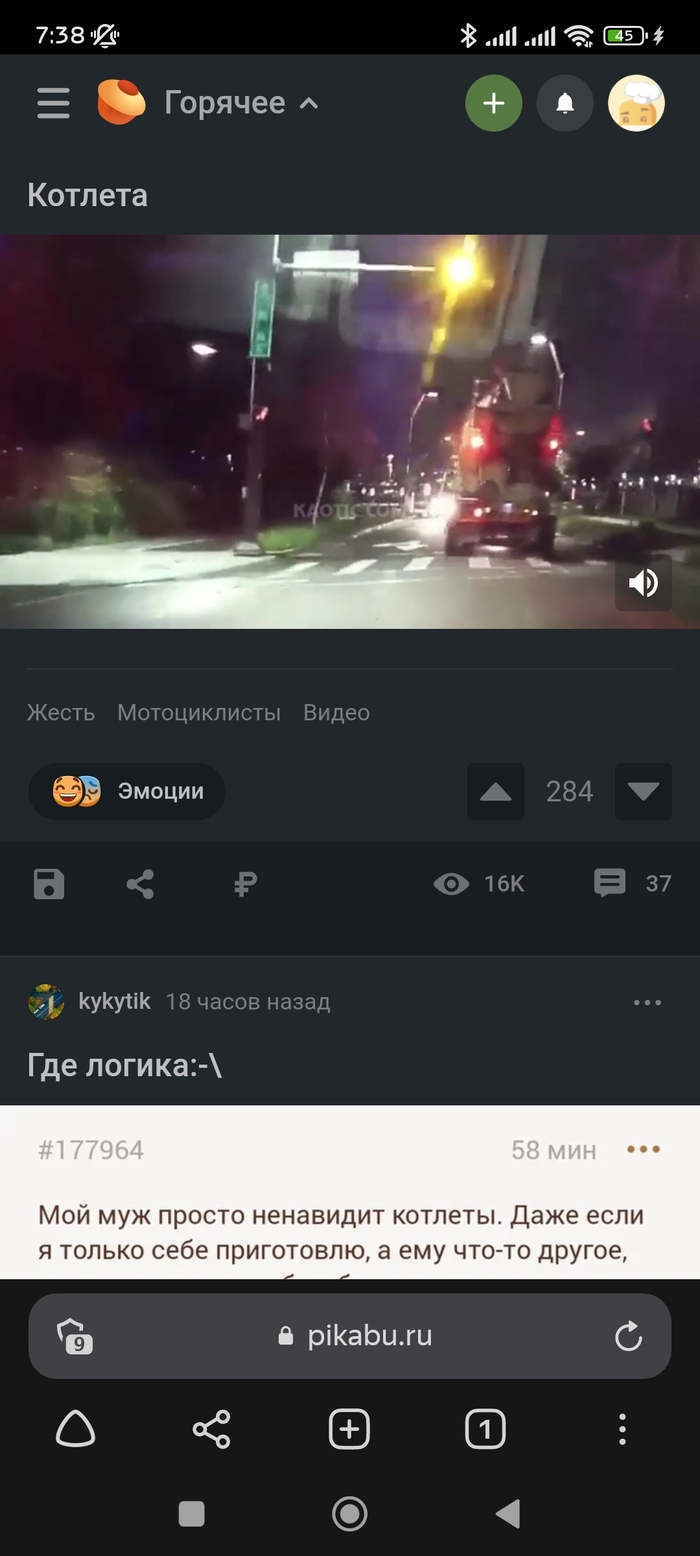Open the Видео tag

336,713
